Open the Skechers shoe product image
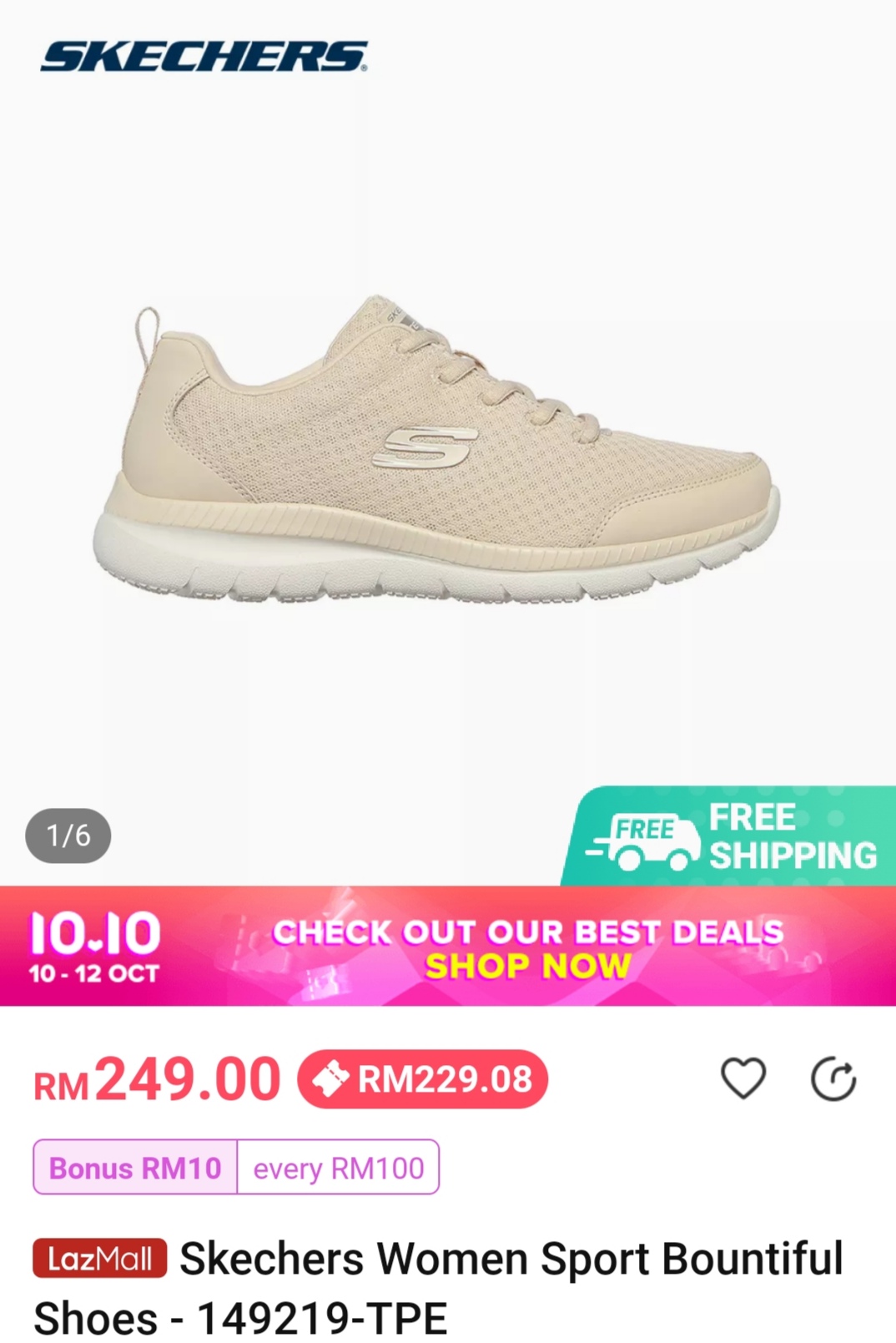 click(437, 451)
